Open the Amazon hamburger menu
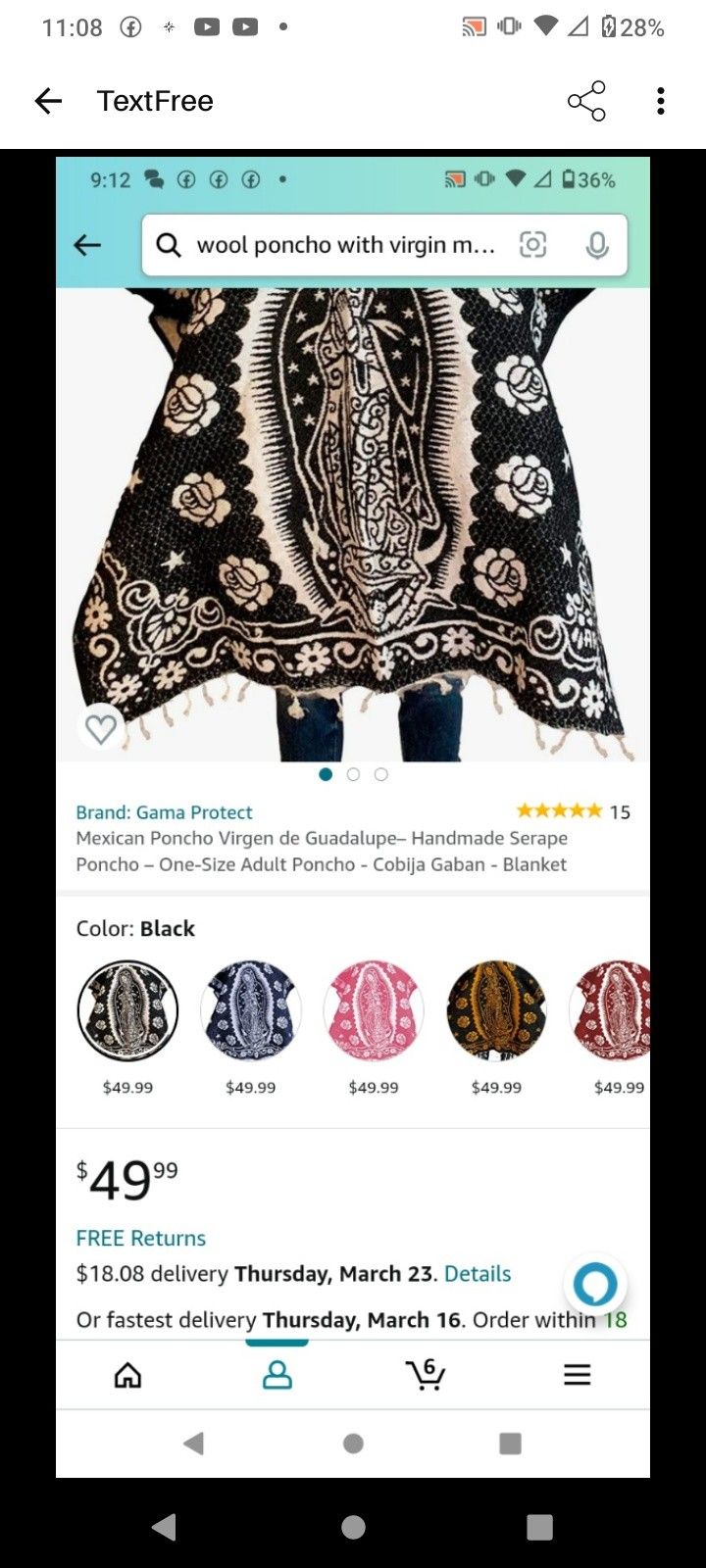This screenshot has width=706, height=1568. [x=578, y=1374]
